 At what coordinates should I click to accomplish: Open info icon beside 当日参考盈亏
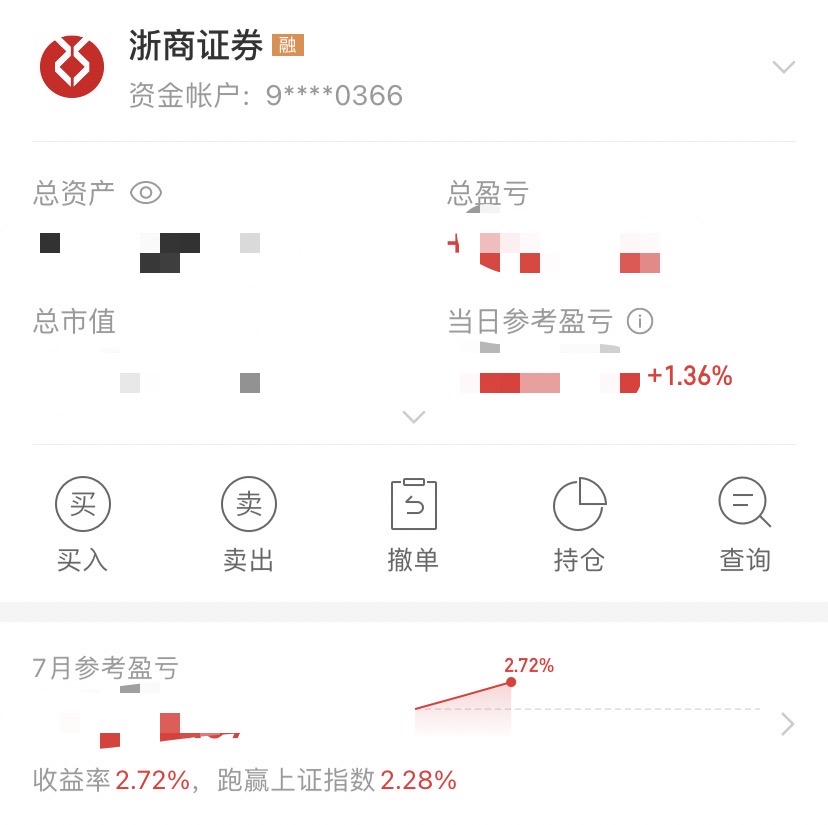tap(640, 321)
